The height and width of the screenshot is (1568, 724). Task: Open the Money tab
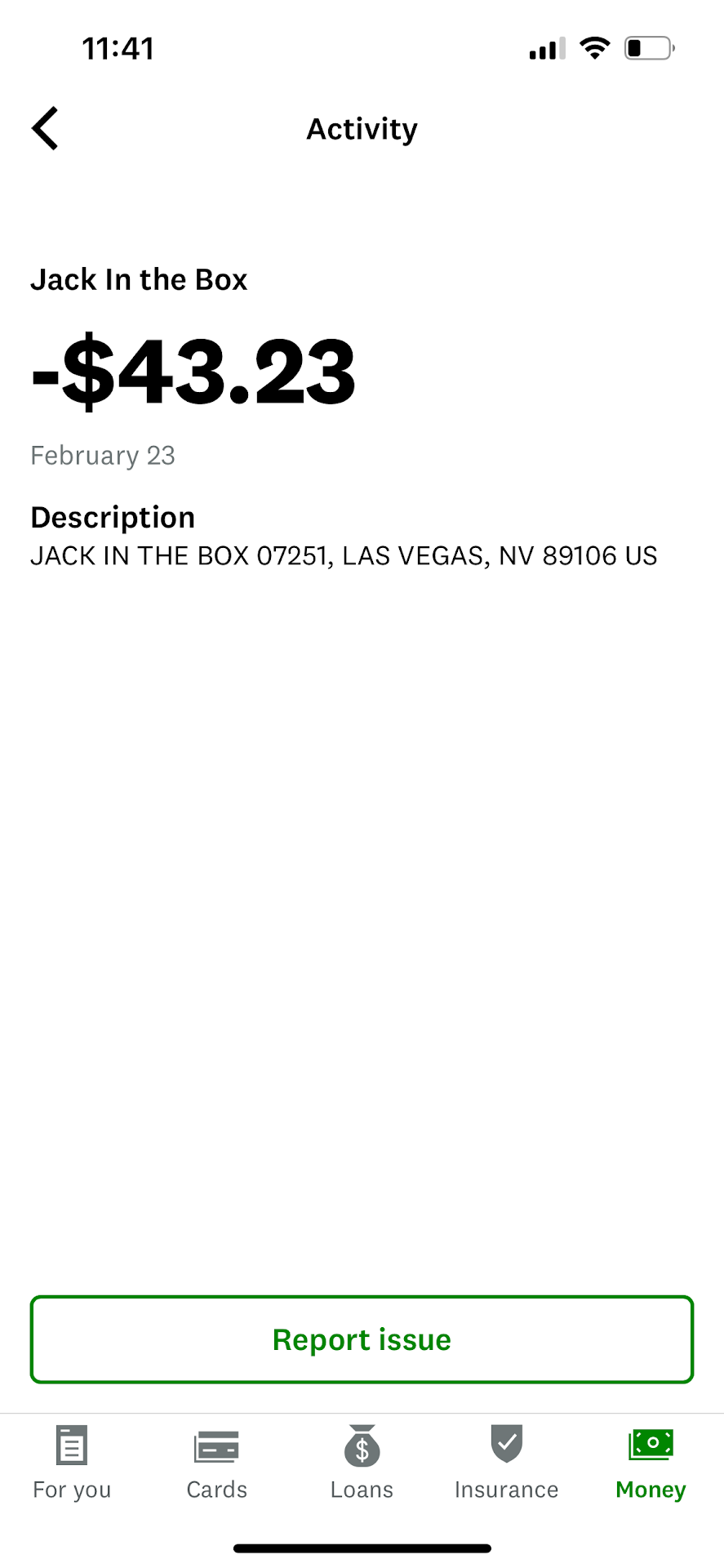click(x=651, y=1462)
